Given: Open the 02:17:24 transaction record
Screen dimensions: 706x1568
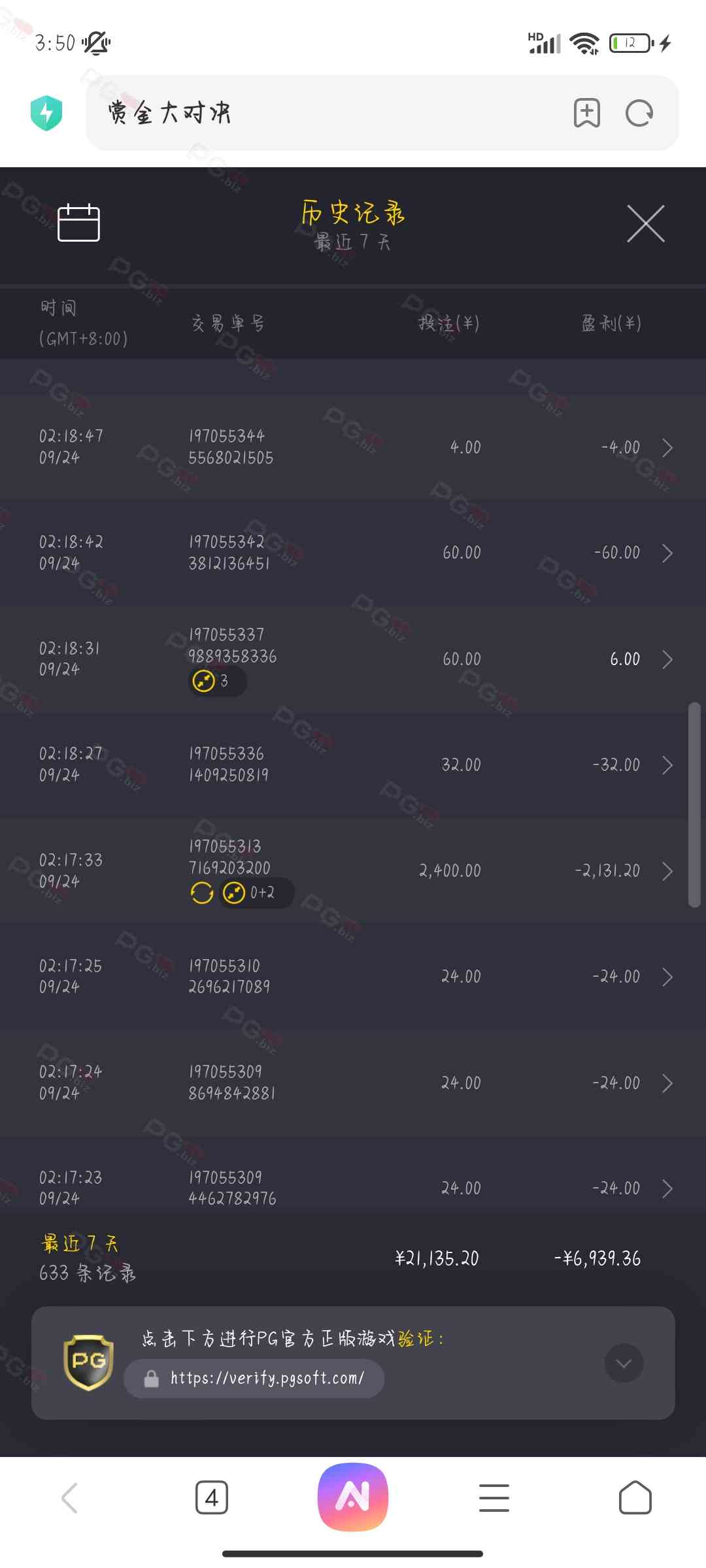Looking at the screenshot, I should click(x=353, y=1083).
